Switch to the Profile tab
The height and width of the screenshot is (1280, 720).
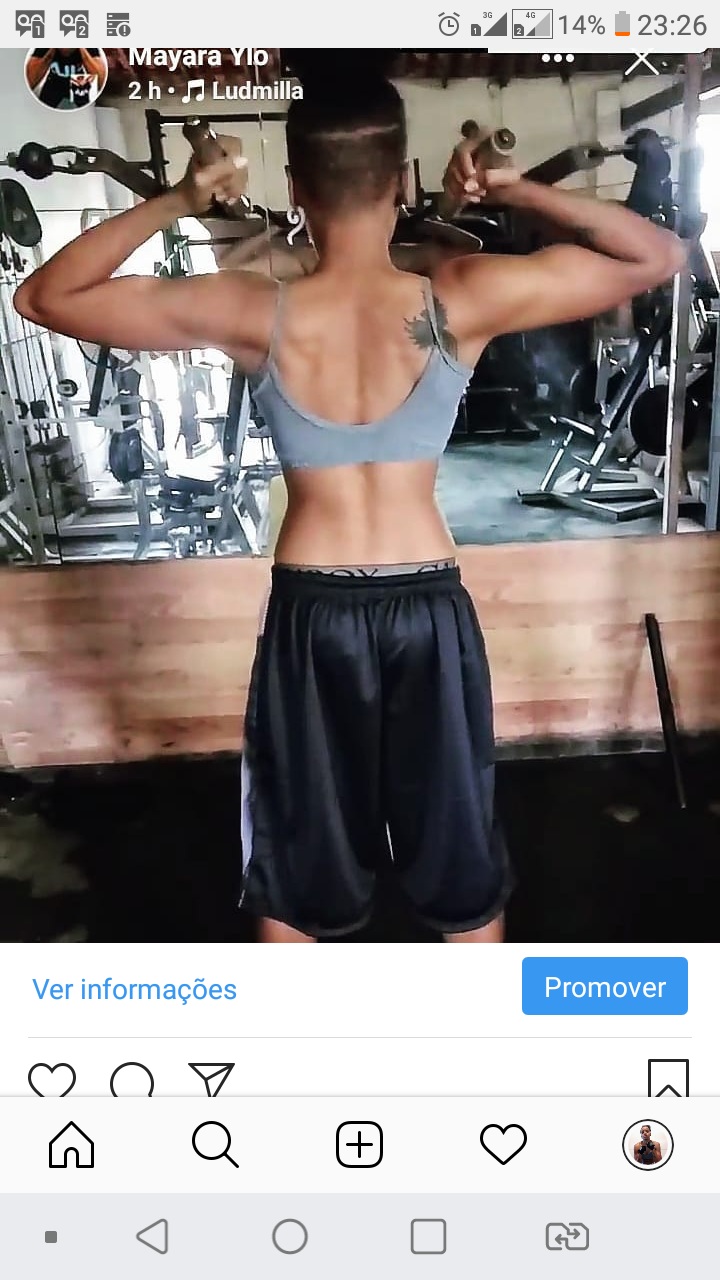648,1145
